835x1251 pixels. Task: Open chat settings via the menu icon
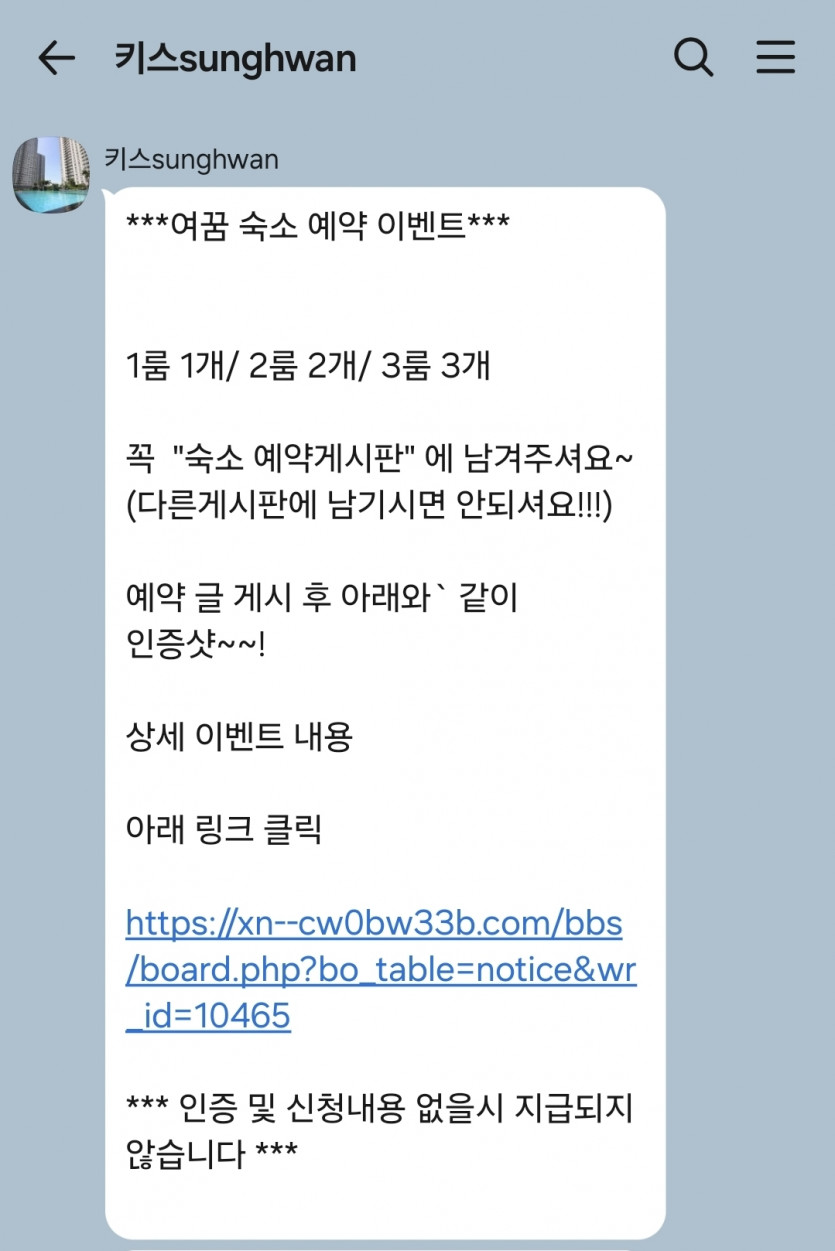tap(776, 58)
